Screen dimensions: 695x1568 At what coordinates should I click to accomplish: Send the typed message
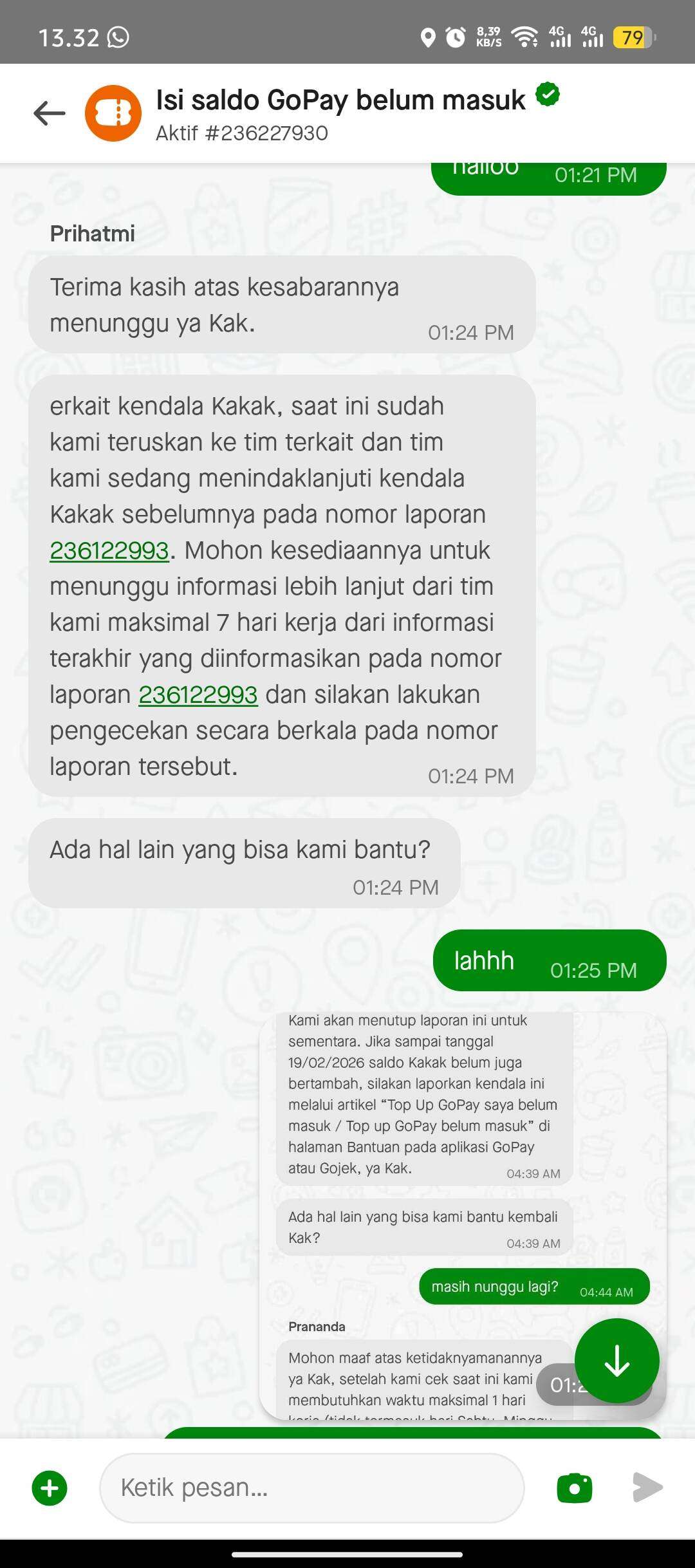tap(647, 1488)
